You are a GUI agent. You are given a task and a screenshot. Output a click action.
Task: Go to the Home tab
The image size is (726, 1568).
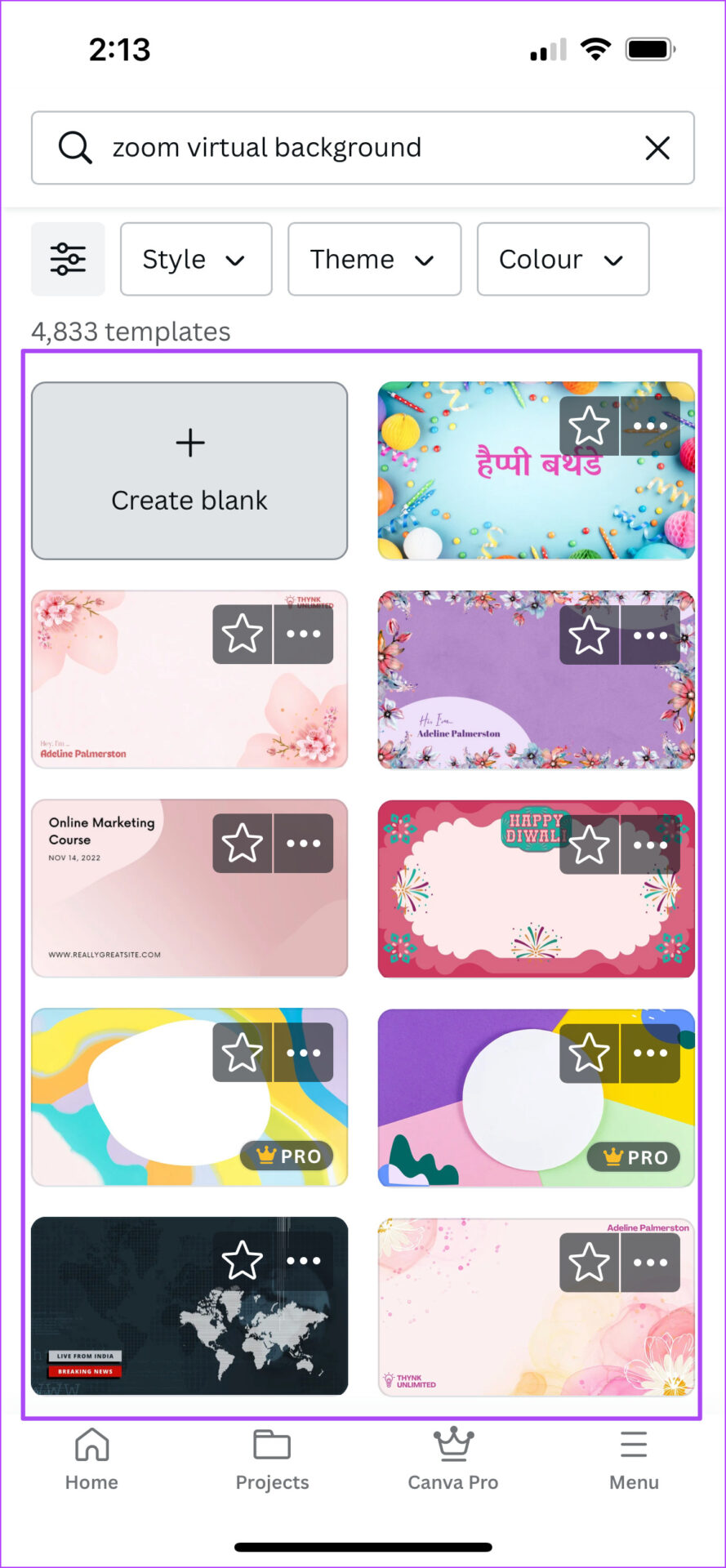[91, 1459]
